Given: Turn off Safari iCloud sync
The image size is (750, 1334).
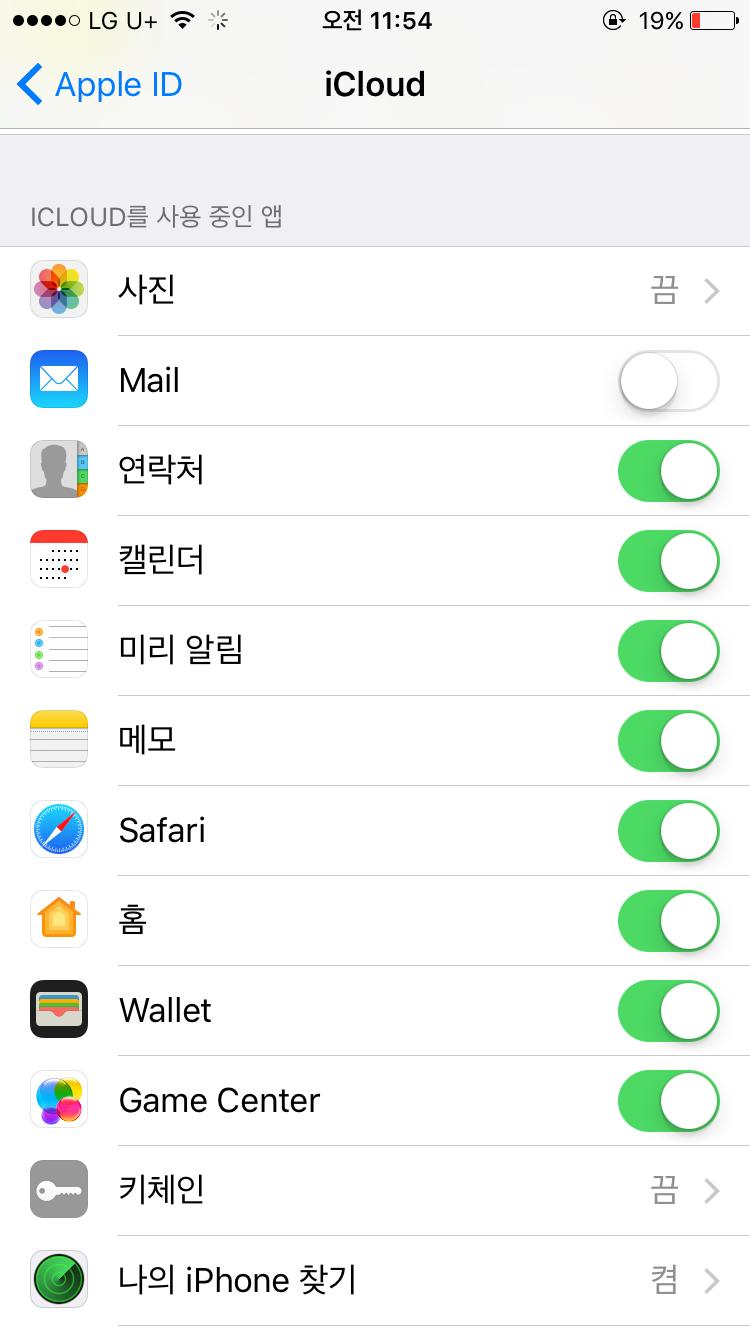Looking at the screenshot, I should coord(668,831).
